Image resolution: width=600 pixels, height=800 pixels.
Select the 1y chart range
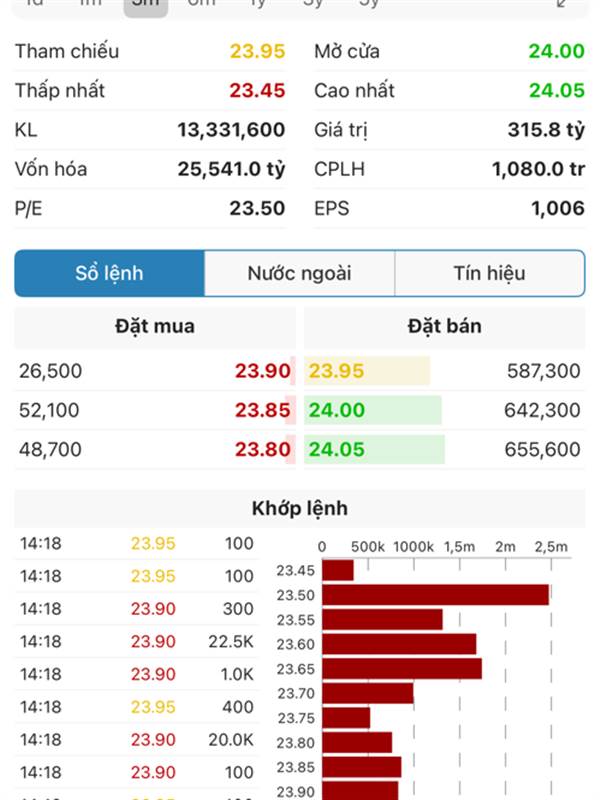click(258, 4)
